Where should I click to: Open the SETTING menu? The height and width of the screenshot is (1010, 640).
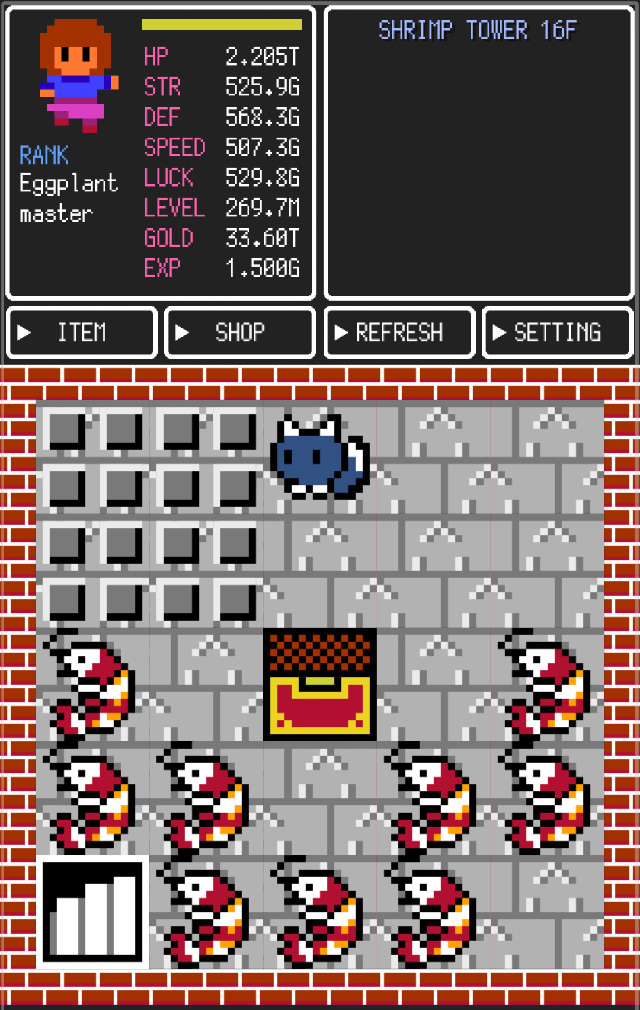tap(557, 333)
